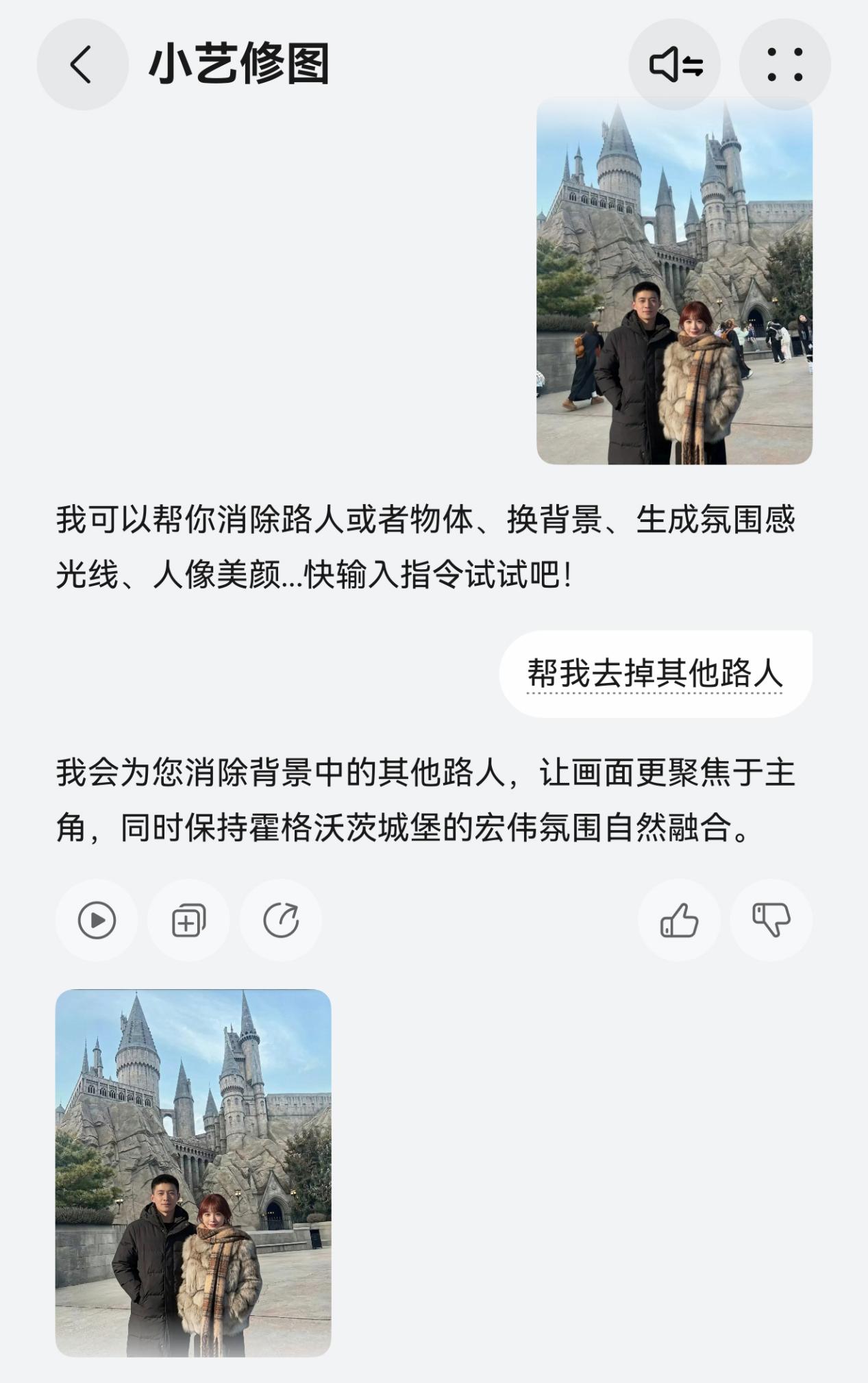Screen dimensions: 868x1383
Task: Go back from 小艺修图
Action: click(x=82, y=64)
